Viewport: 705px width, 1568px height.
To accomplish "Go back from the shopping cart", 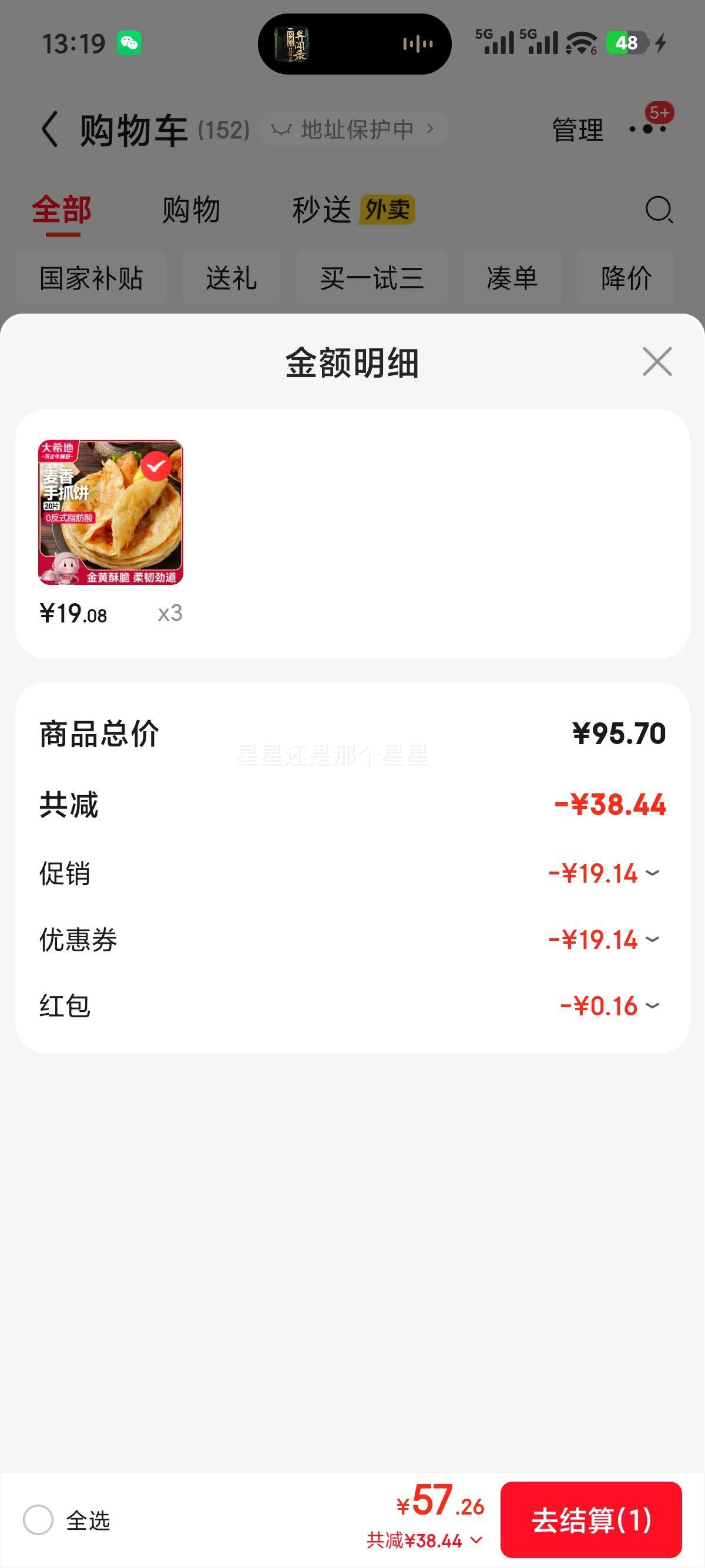I will click(49, 129).
